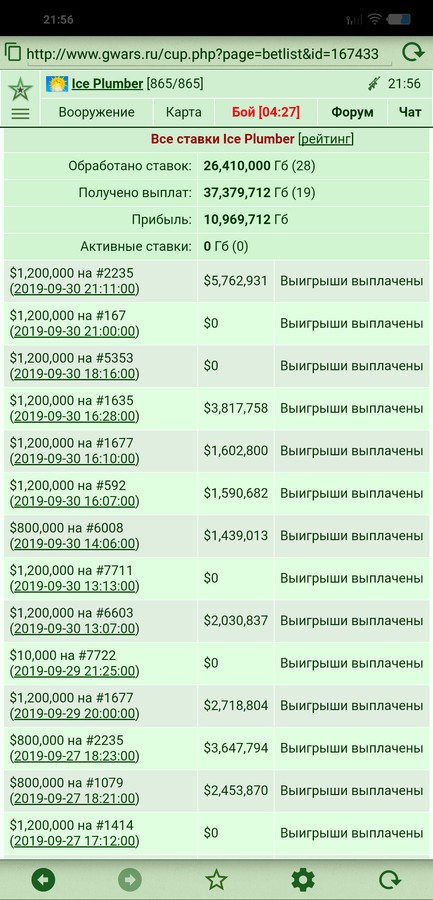Screen dimensions: 433x900
Task: Open the Форум tab
Action: pos(352,112)
